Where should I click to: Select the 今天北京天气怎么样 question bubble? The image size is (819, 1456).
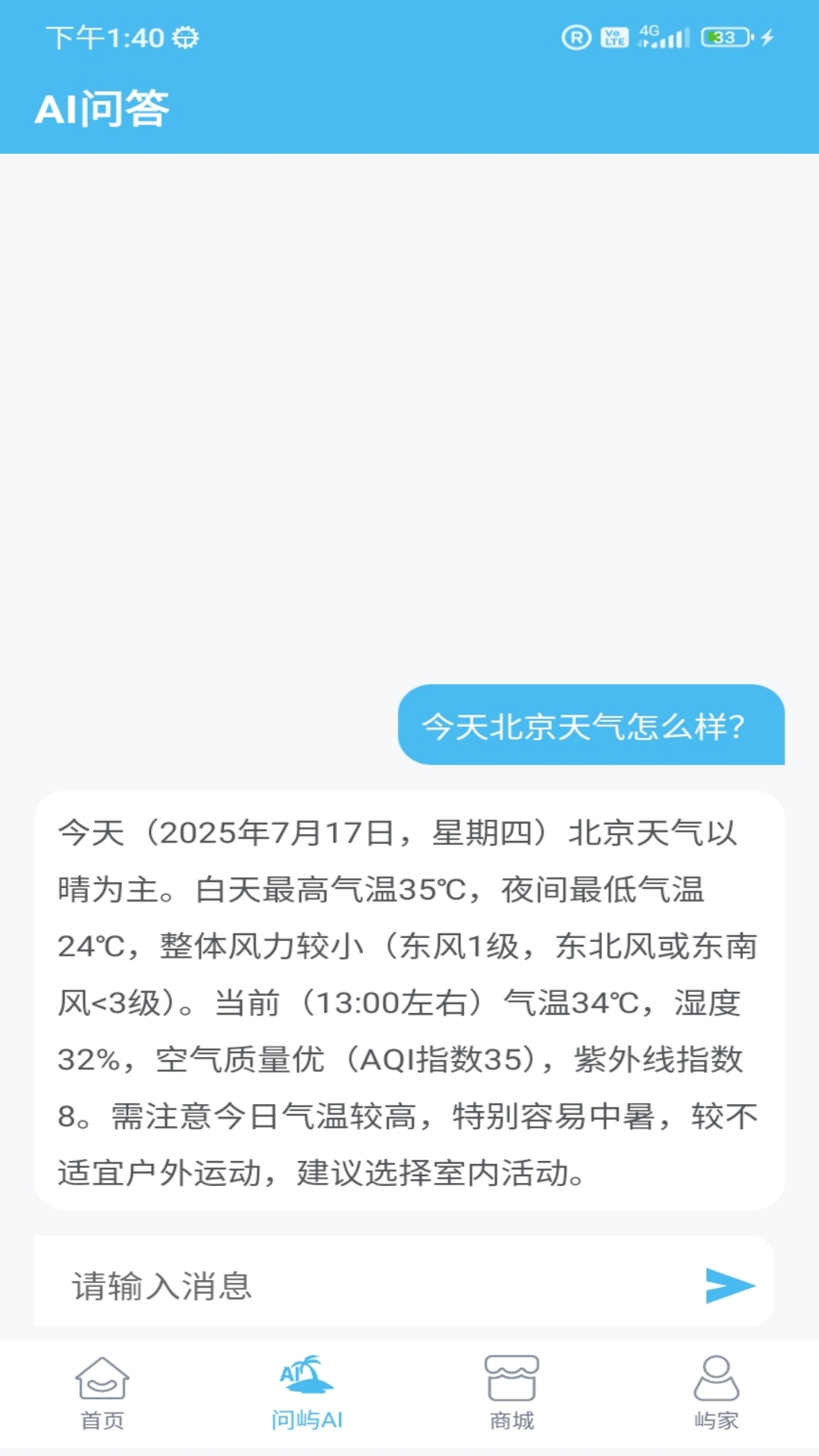coord(591,725)
